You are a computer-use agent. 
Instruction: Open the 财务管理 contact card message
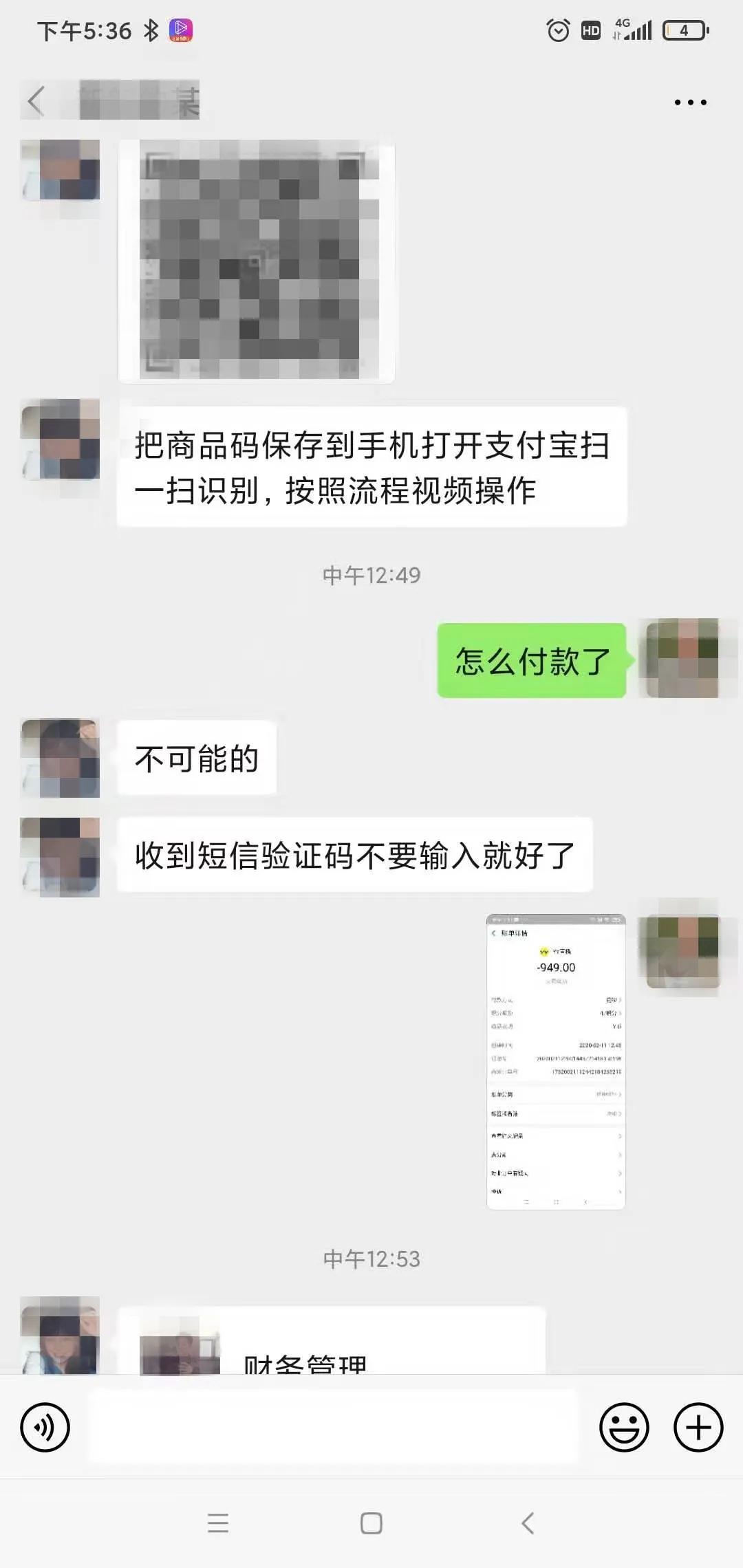tap(332, 1343)
